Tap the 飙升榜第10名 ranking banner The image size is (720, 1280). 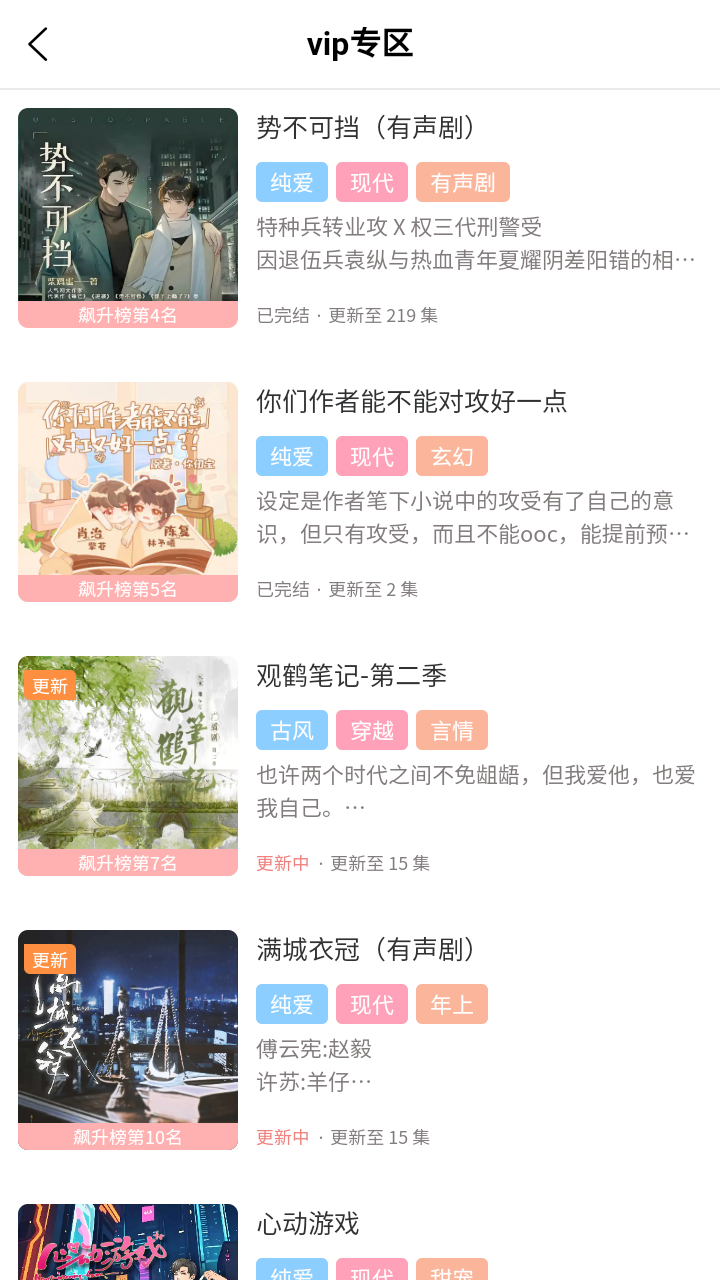[x=128, y=1137]
